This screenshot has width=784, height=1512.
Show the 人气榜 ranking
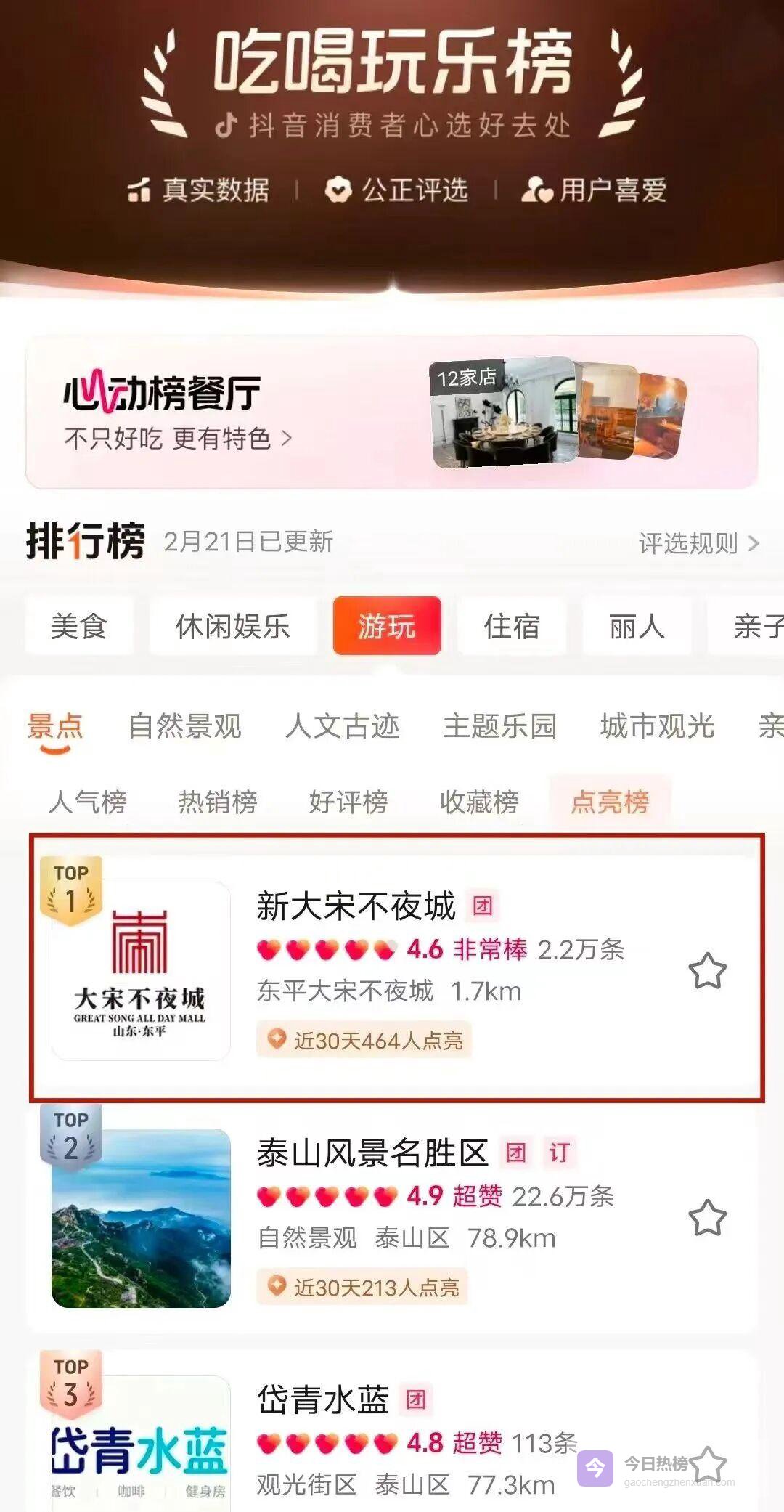pyautogui.click(x=87, y=802)
